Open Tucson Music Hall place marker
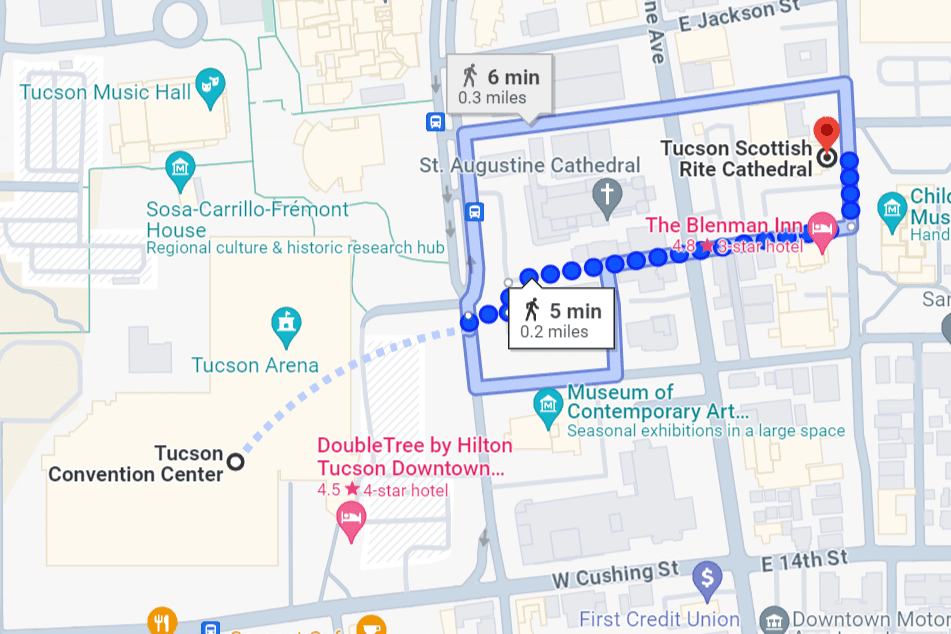The height and width of the screenshot is (634, 951). coord(209,88)
